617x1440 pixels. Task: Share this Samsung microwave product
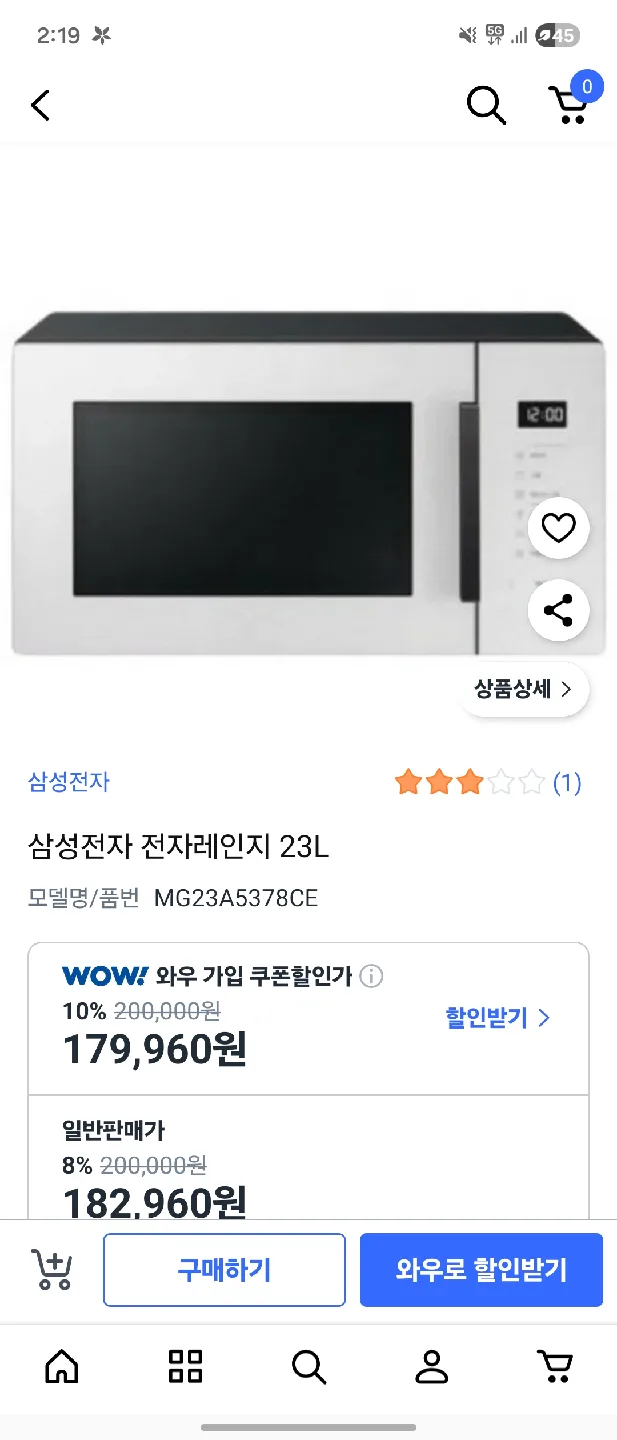point(558,610)
